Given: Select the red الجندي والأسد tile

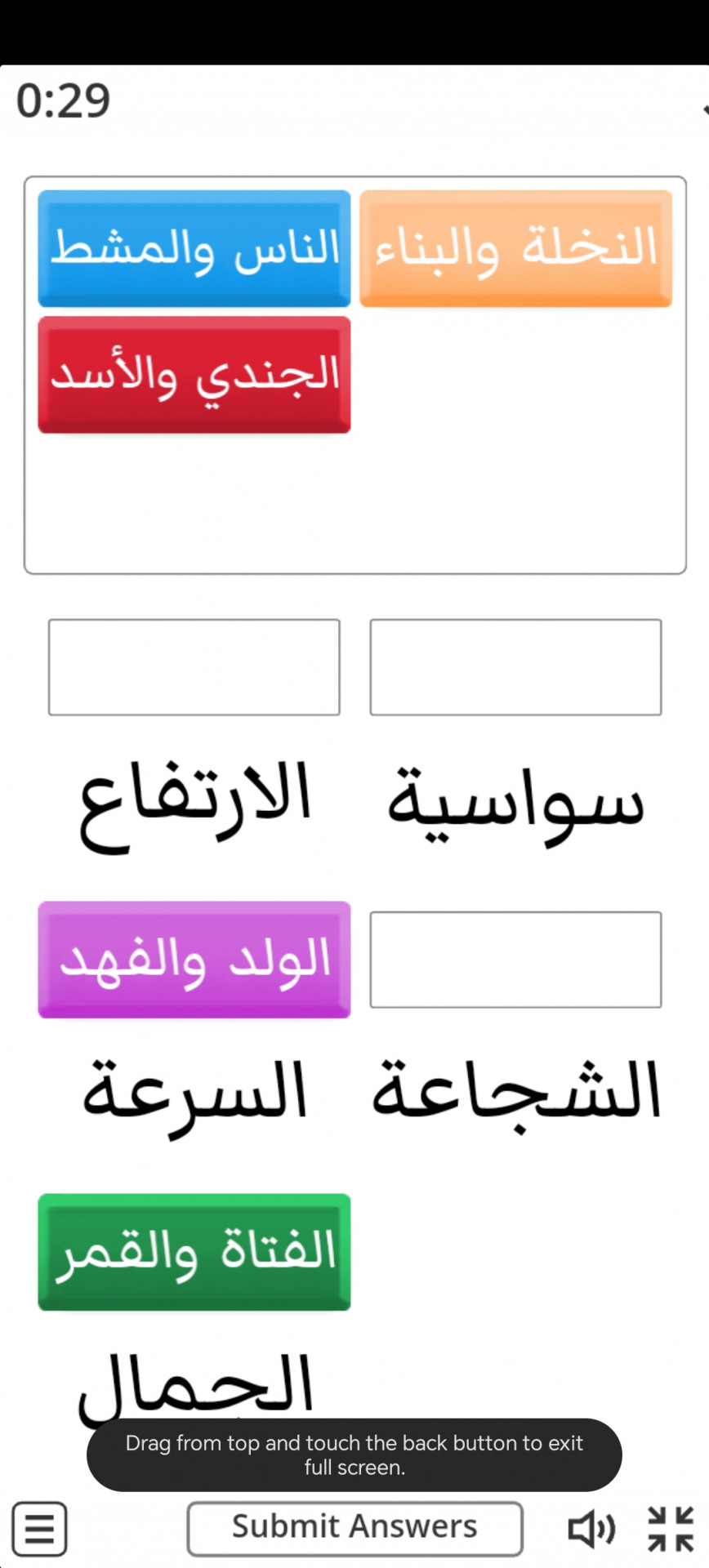Looking at the screenshot, I should click(194, 375).
